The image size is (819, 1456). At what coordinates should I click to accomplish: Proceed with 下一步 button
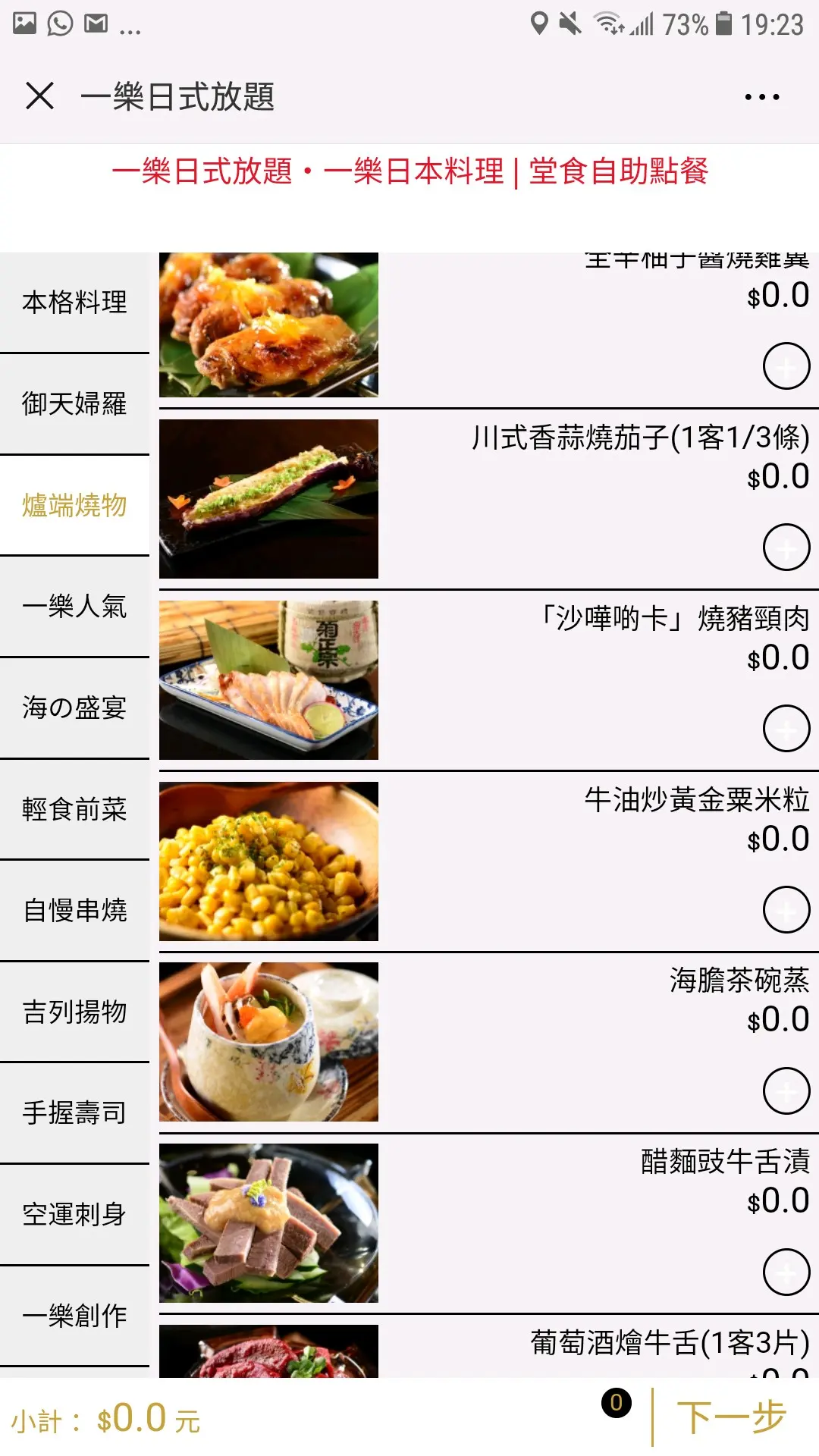click(731, 1417)
